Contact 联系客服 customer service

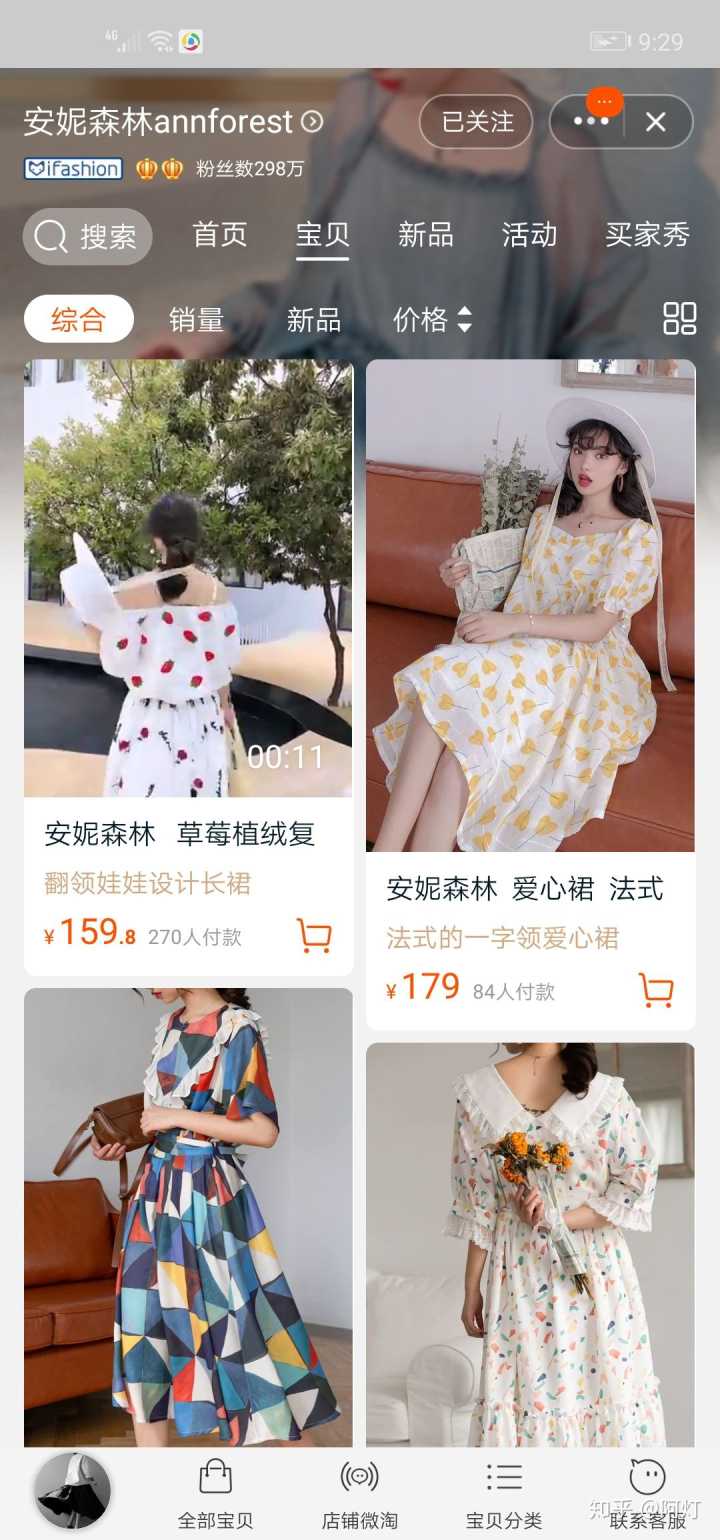[x=648, y=1494]
